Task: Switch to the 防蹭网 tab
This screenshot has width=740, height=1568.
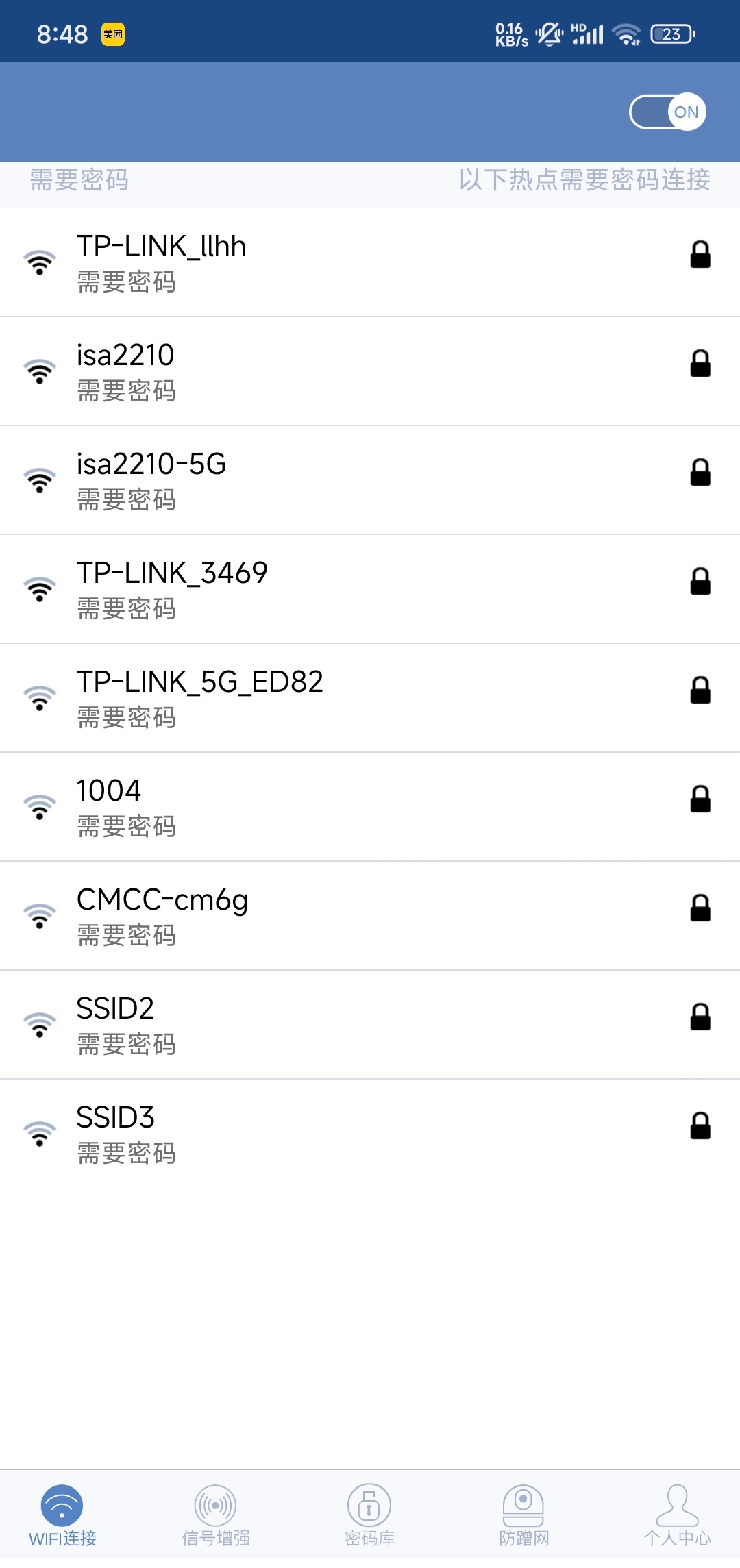Action: (523, 1515)
